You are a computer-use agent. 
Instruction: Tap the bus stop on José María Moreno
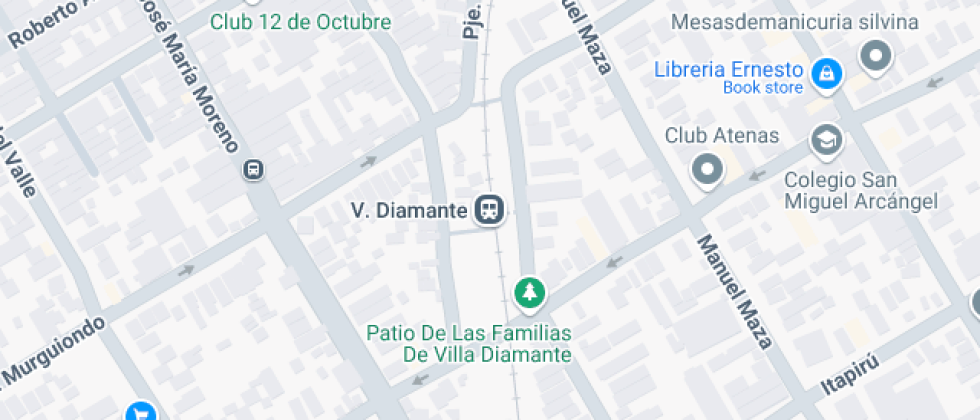(254, 169)
